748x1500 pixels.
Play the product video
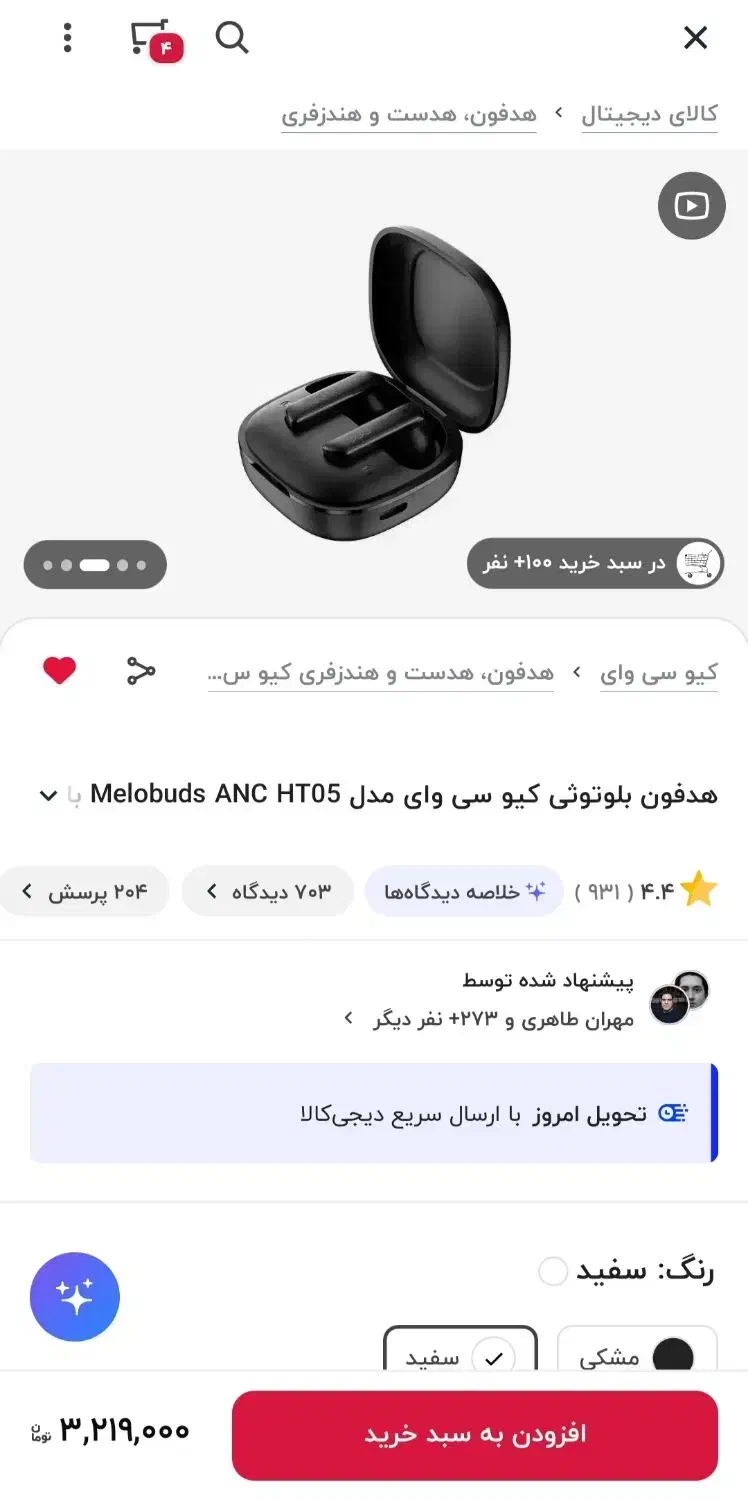tap(691, 206)
